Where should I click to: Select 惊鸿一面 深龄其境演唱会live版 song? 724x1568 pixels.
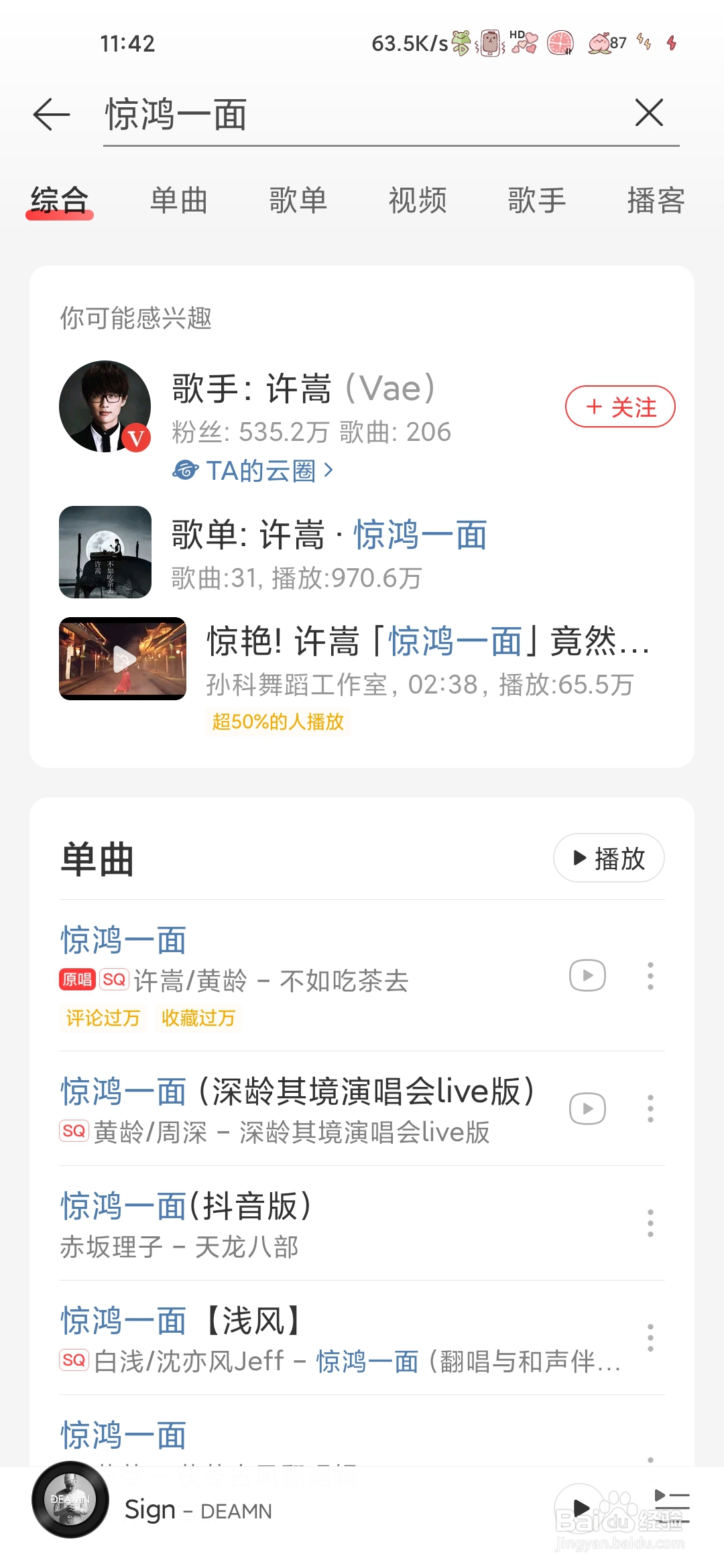click(295, 1108)
